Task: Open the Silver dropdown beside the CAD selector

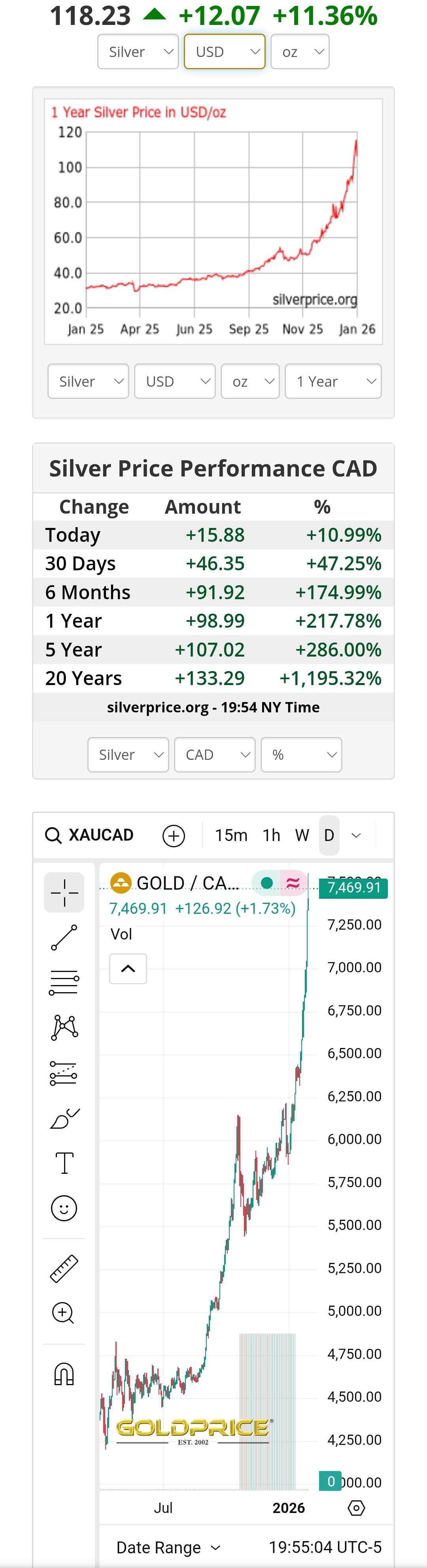Action: tap(128, 755)
